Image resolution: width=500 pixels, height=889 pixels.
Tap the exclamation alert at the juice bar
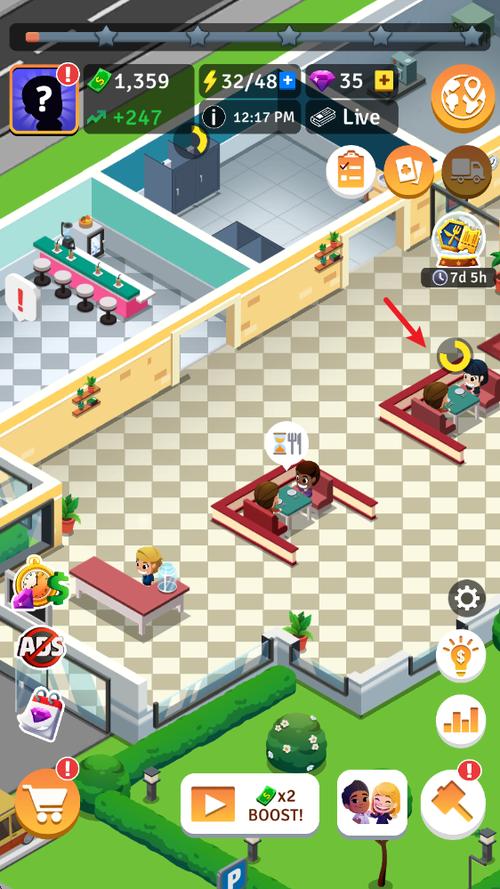pyautogui.click(x=21, y=297)
